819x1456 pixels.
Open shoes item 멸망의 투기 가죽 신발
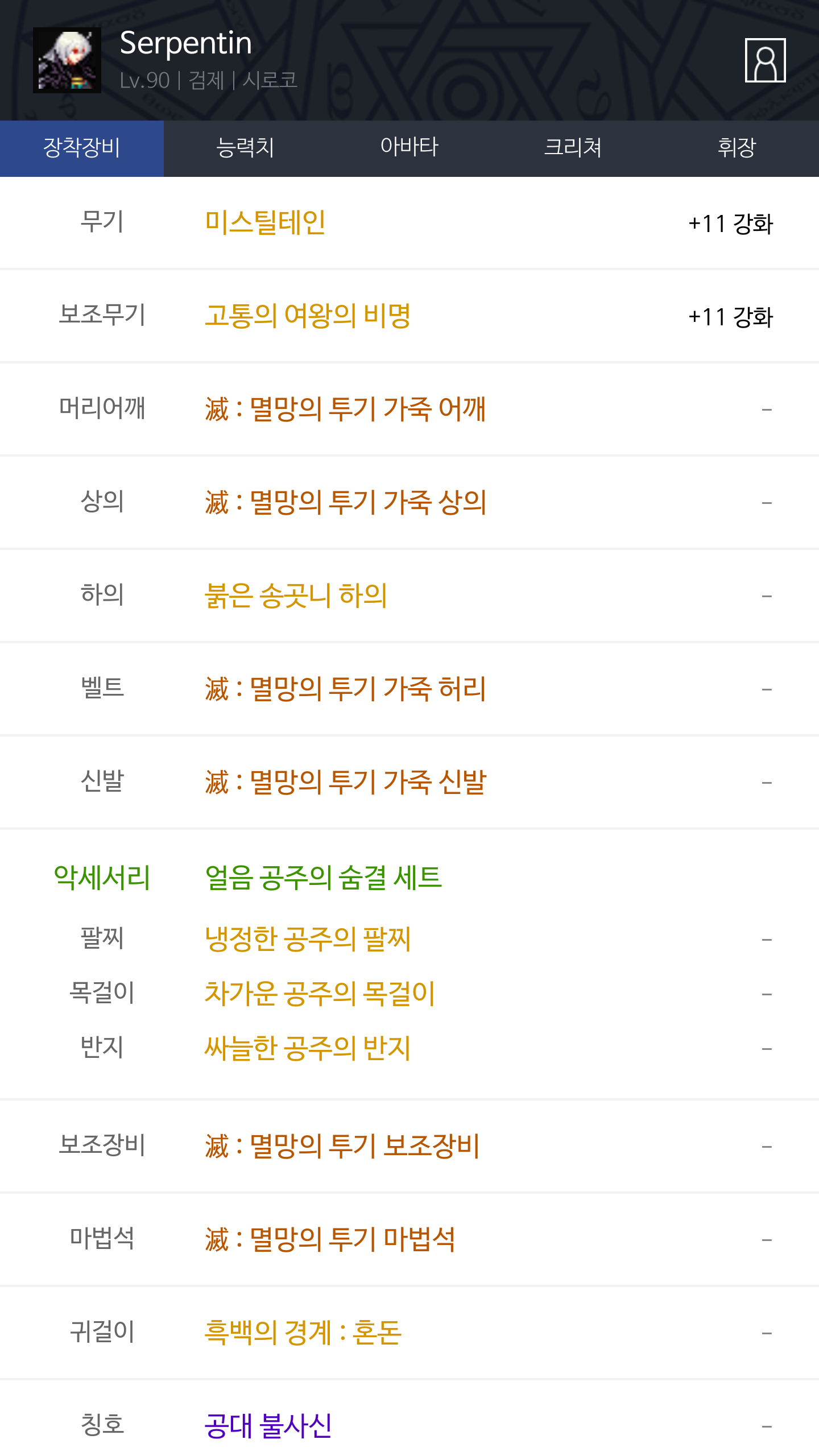click(345, 782)
